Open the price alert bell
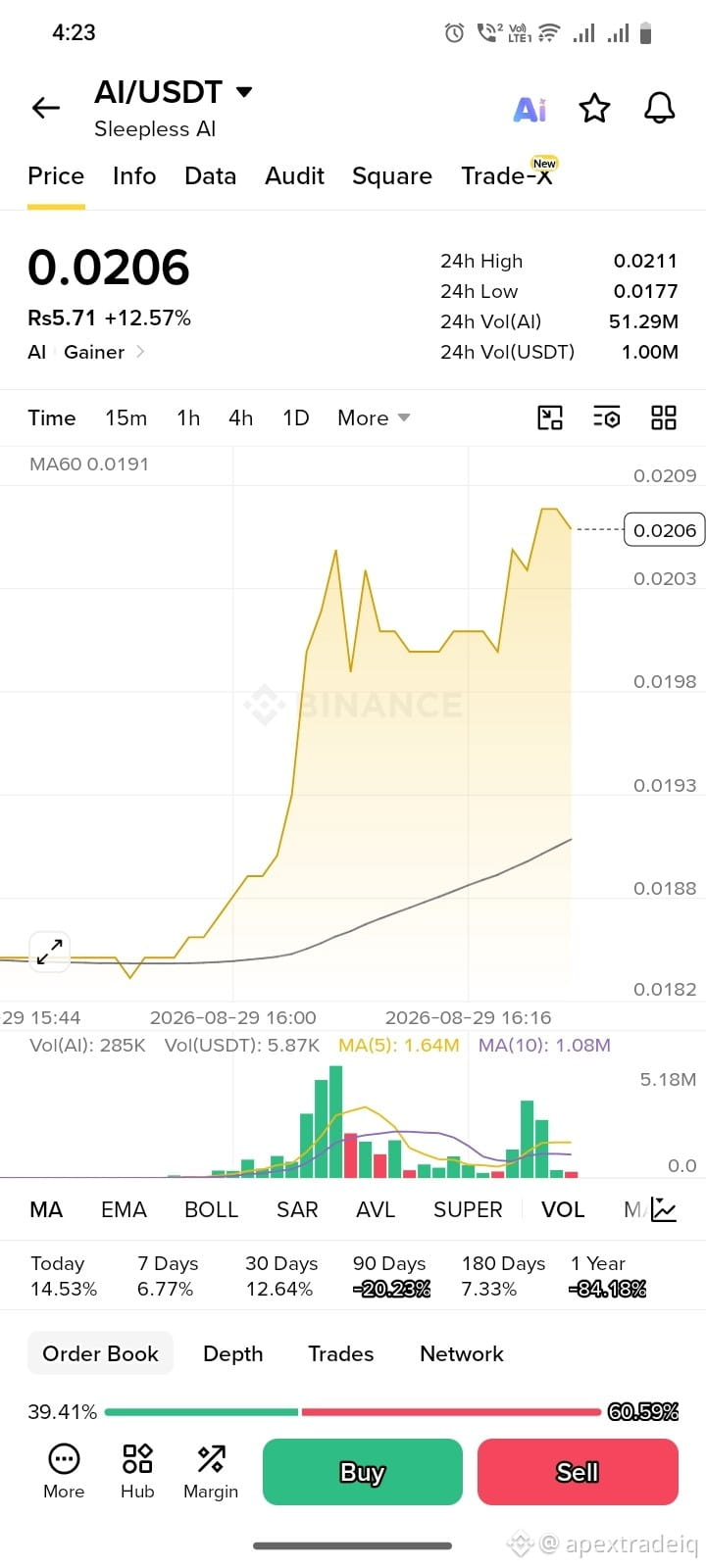706x1568 pixels. (x=660, y=108)
